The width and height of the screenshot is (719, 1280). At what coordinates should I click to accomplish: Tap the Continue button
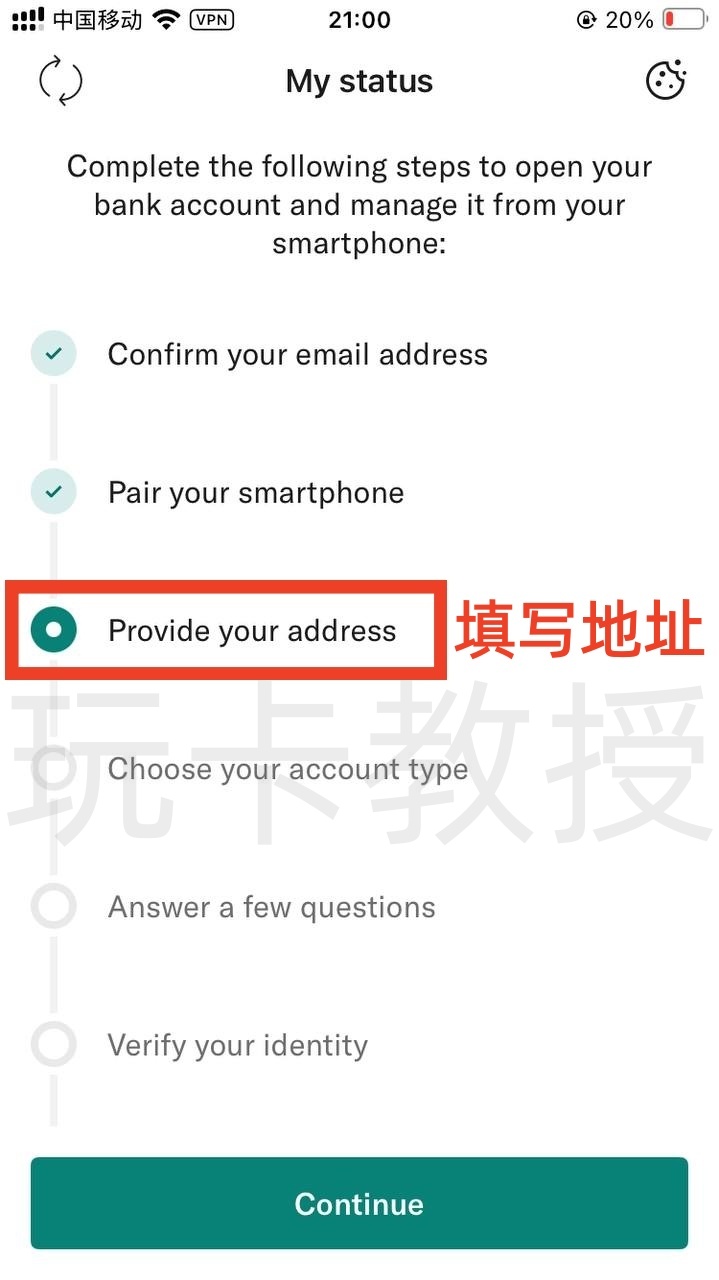359,1203
